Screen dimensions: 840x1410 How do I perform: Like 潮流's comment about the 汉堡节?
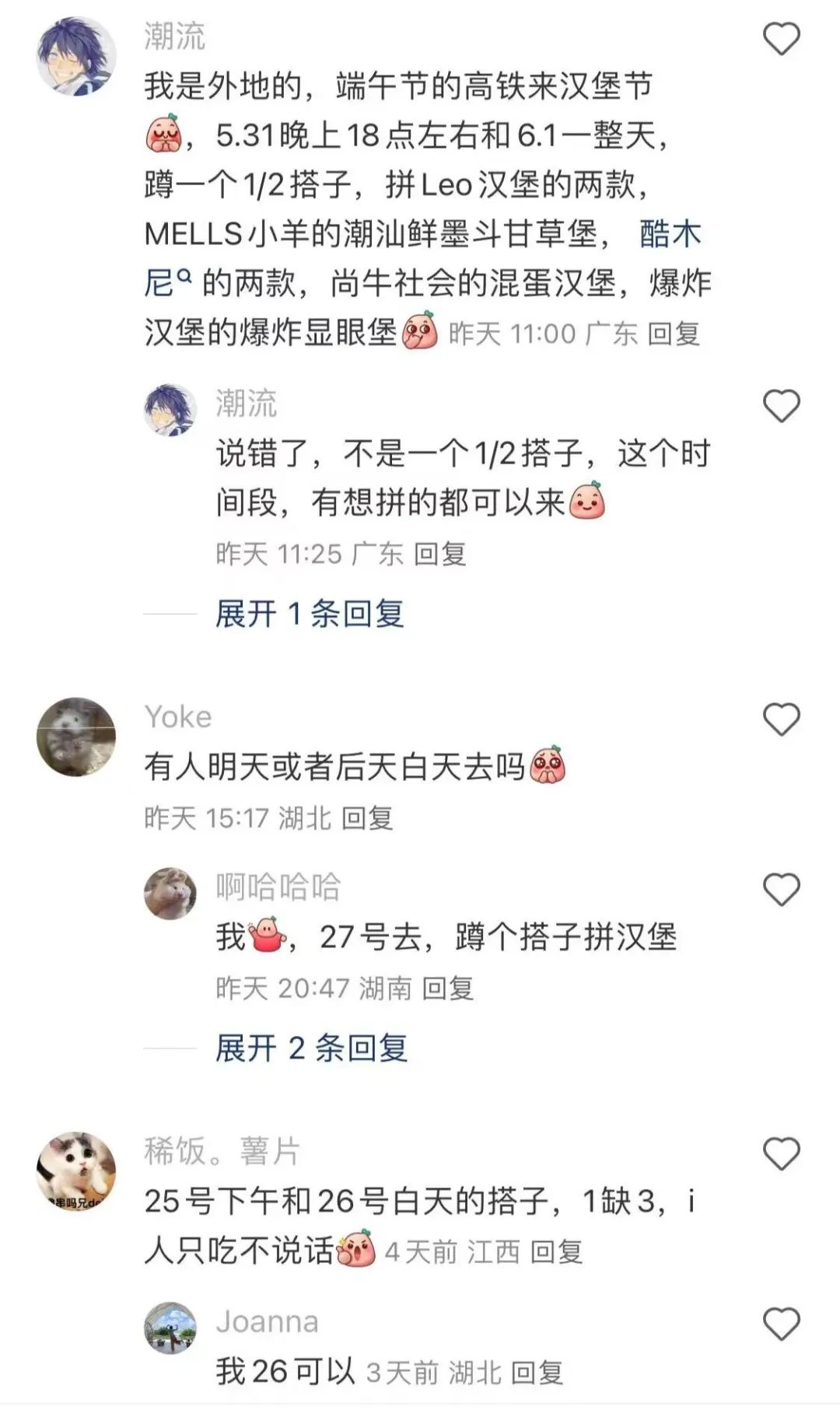781,40
